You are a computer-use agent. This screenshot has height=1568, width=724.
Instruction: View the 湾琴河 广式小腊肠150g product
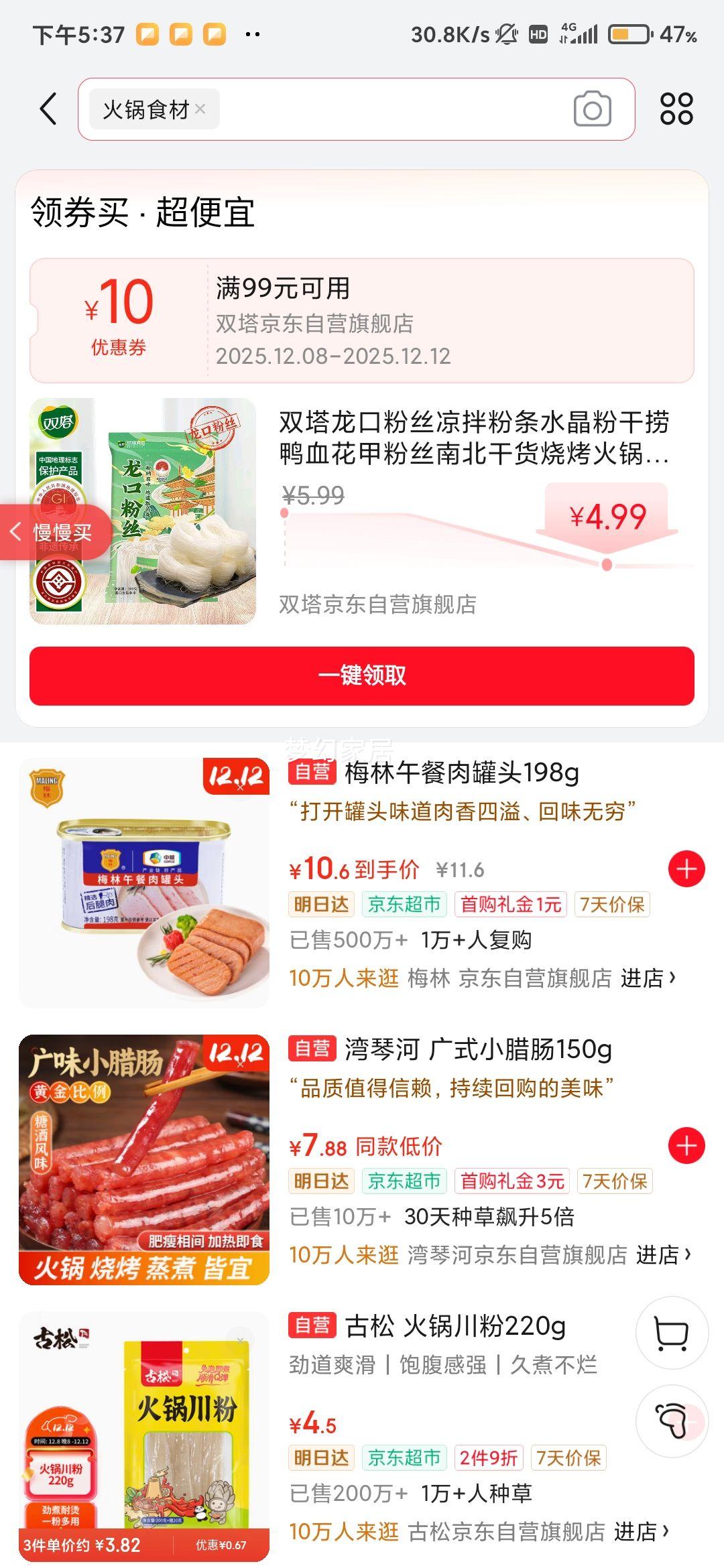[x=477, y=1049]
